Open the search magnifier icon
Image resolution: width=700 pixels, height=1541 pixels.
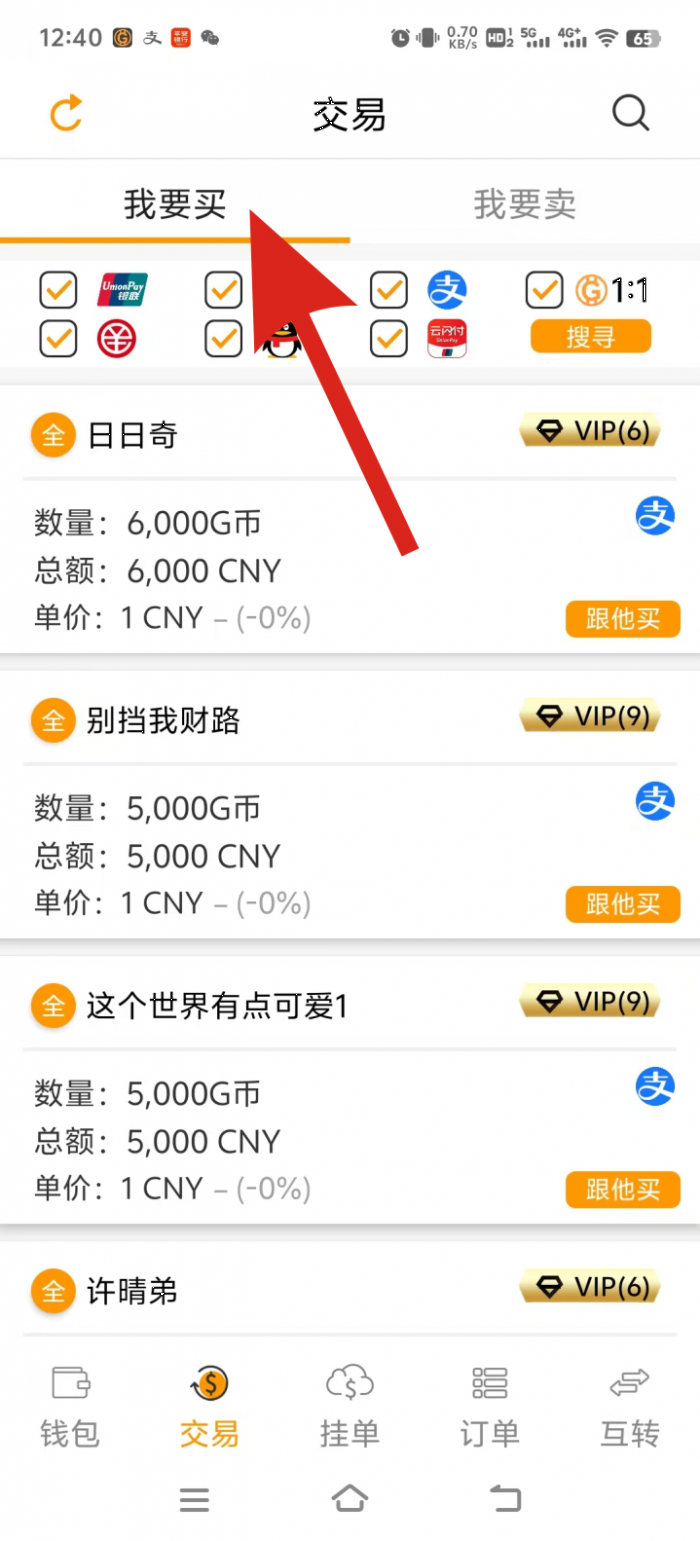tap(631, 114)
